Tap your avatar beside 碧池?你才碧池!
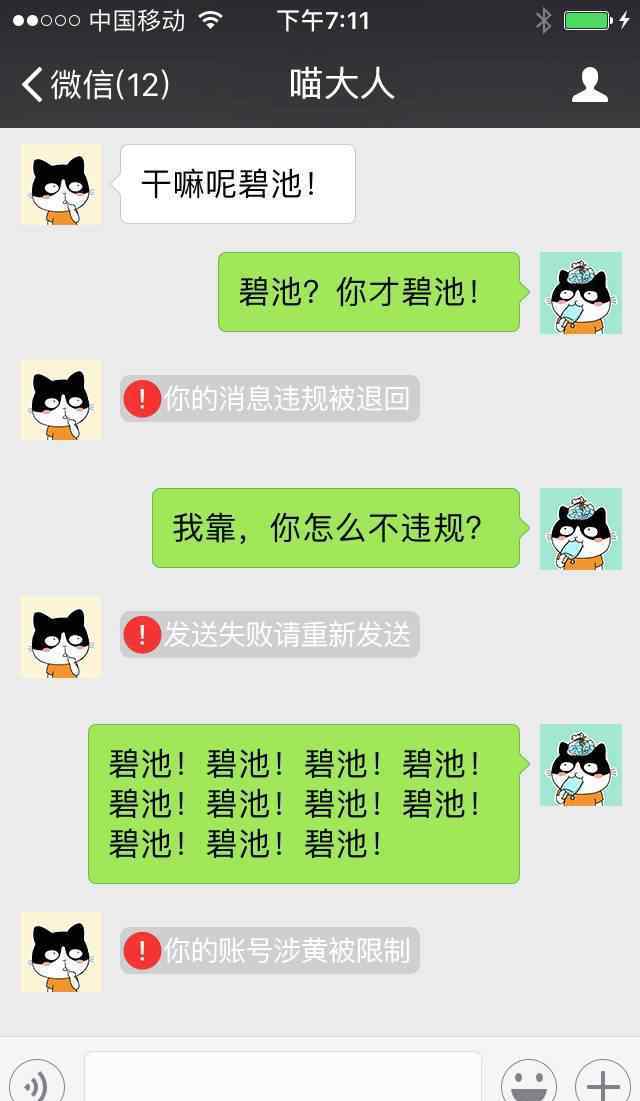This screenshot has width=640, height=1101. pos(580,293)
